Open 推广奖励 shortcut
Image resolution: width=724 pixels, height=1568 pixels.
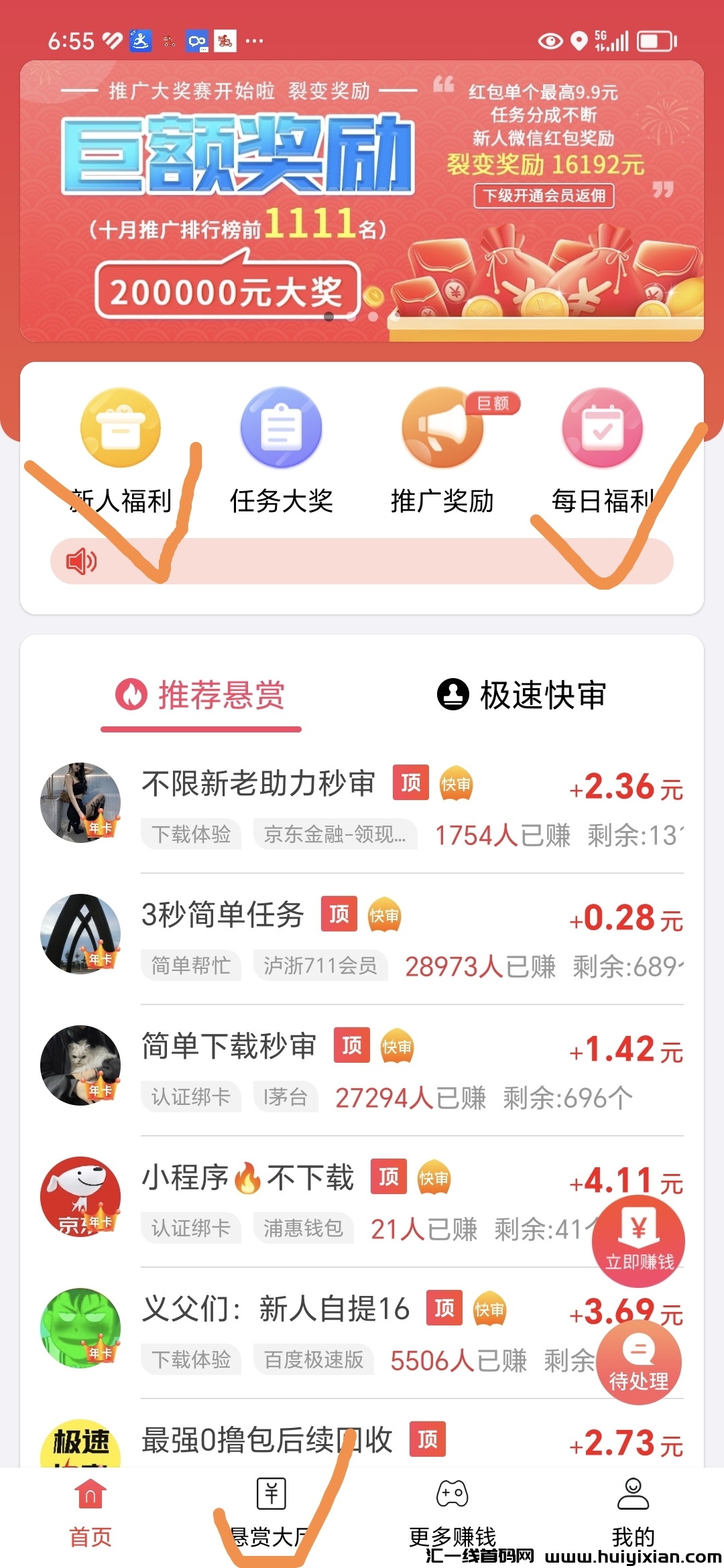442,449
